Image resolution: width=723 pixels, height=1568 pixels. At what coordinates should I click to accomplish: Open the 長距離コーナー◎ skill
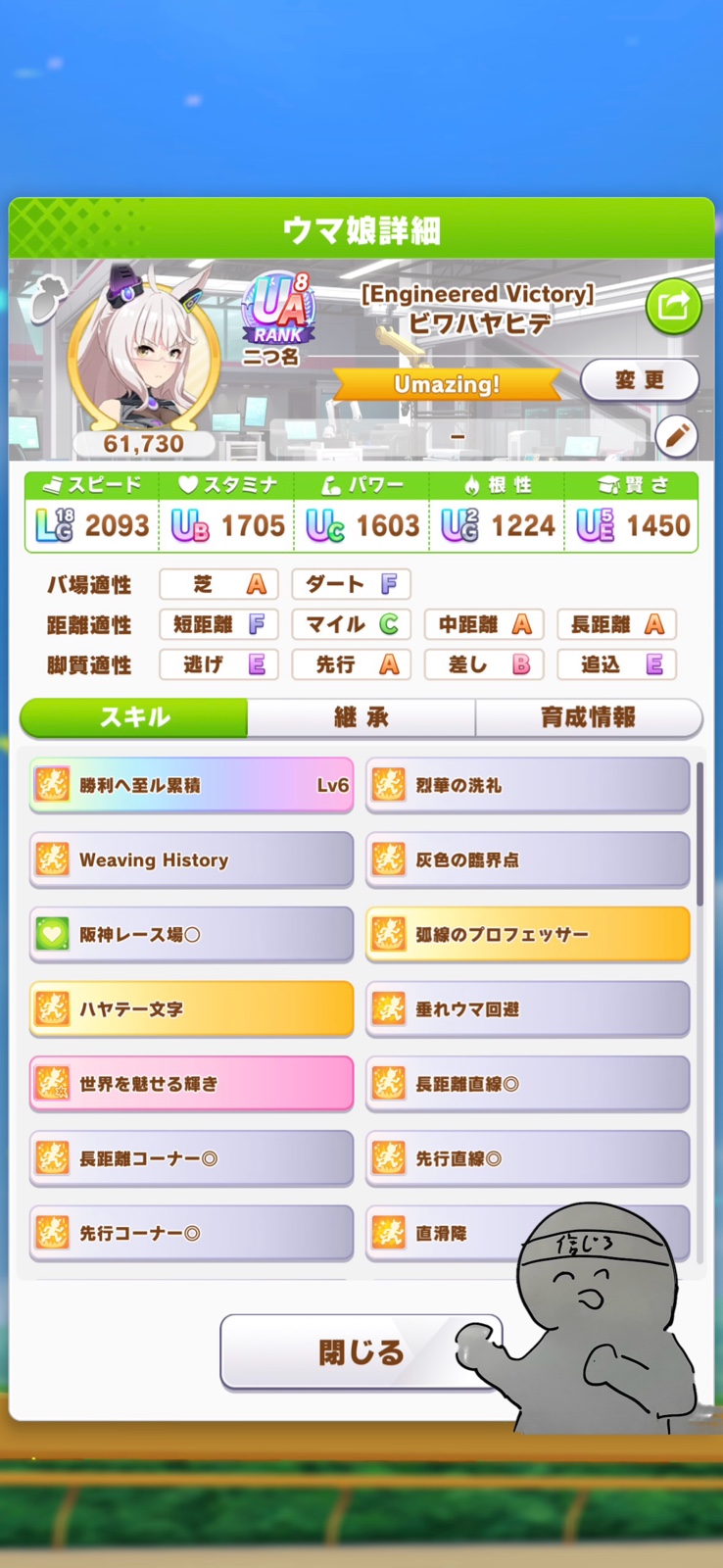click(x=191, y=1158)
